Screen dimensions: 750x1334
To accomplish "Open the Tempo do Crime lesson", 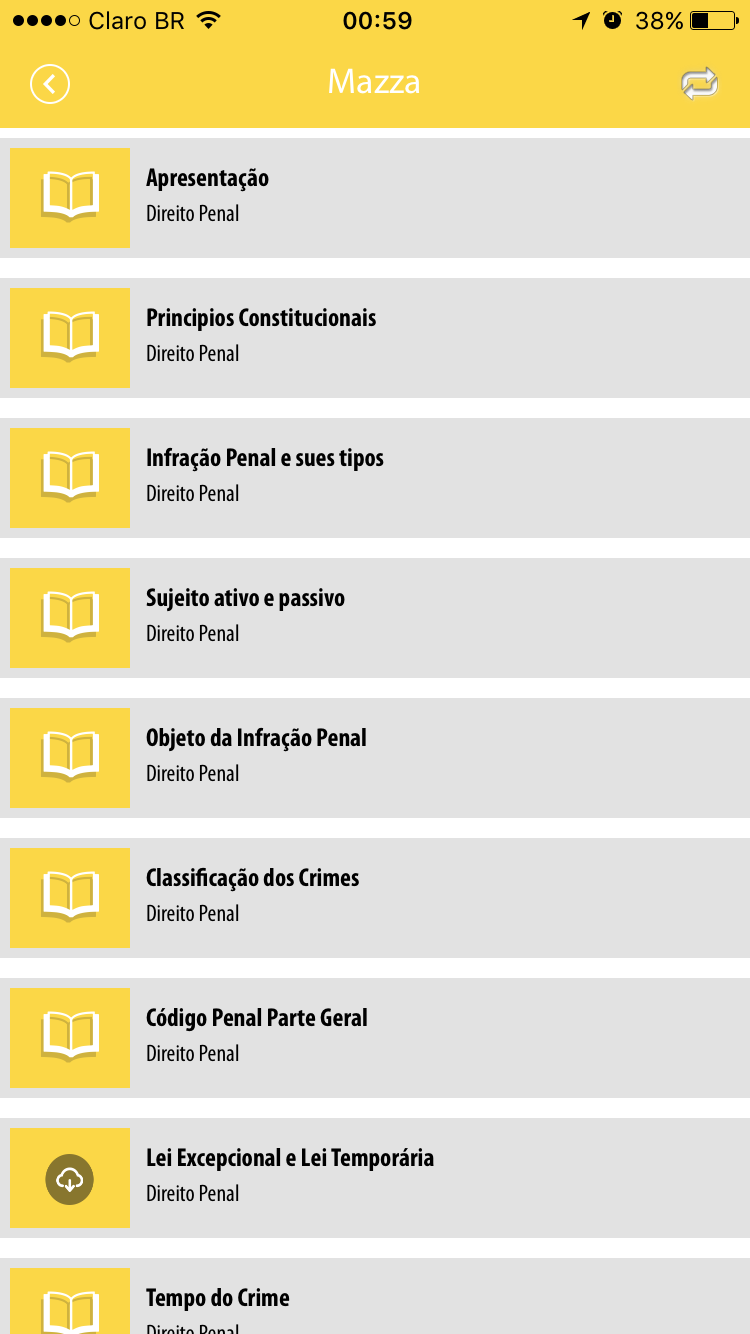I will tap(375, 1298).
